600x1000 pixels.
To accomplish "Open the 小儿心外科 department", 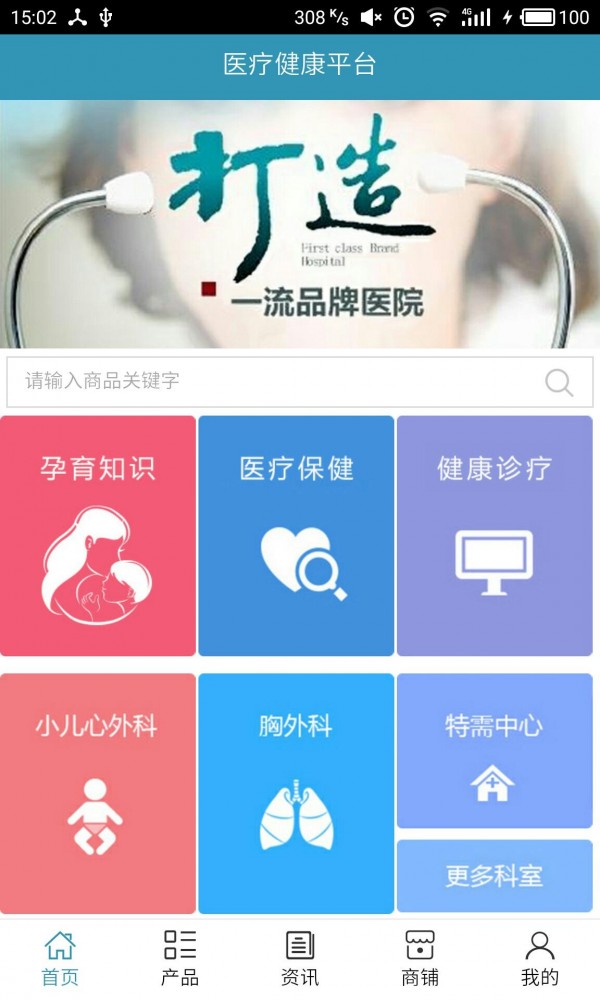I will (x=98, y=793).
